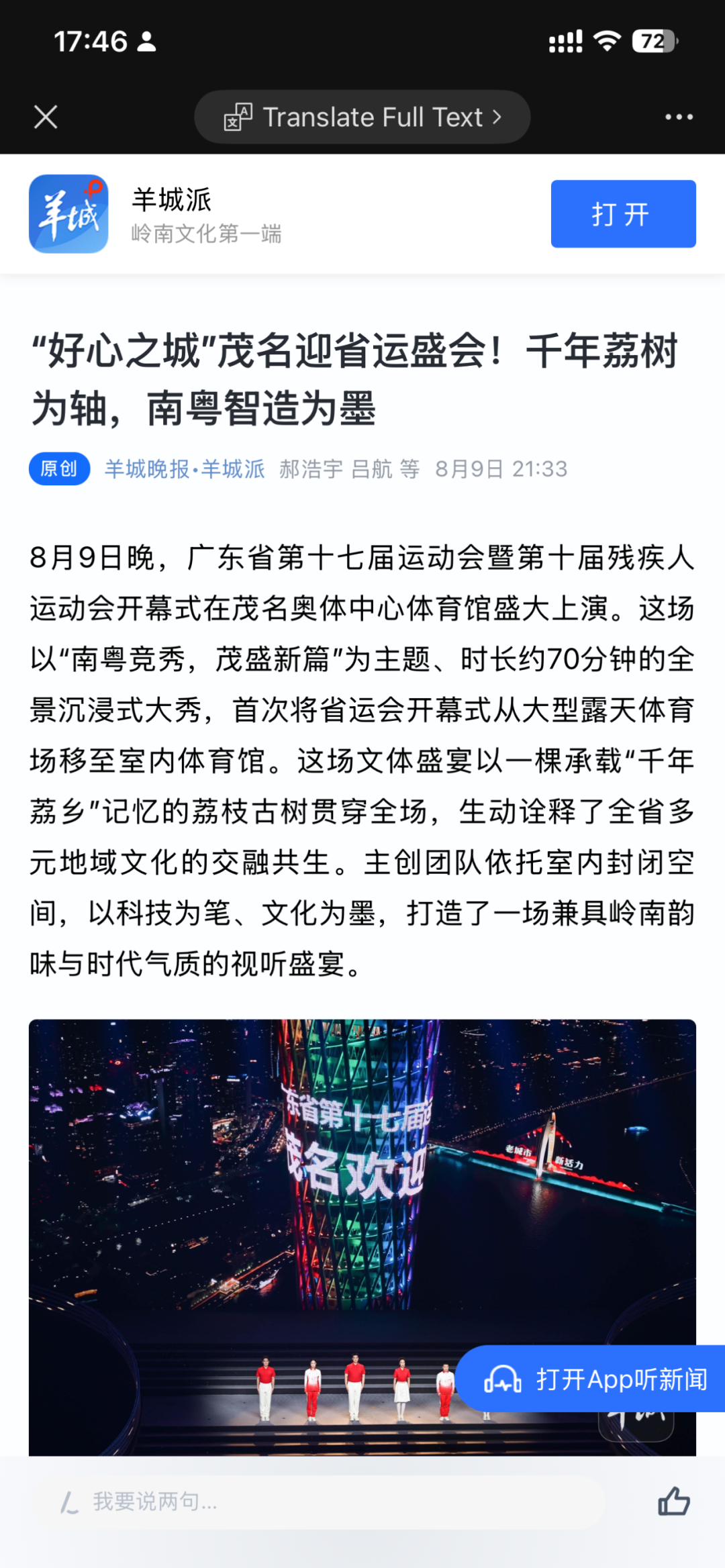The image size is (725, 1568).
Task: Open the 羊城晚报·羊城派 source link
Action: (x=185, y=469)
